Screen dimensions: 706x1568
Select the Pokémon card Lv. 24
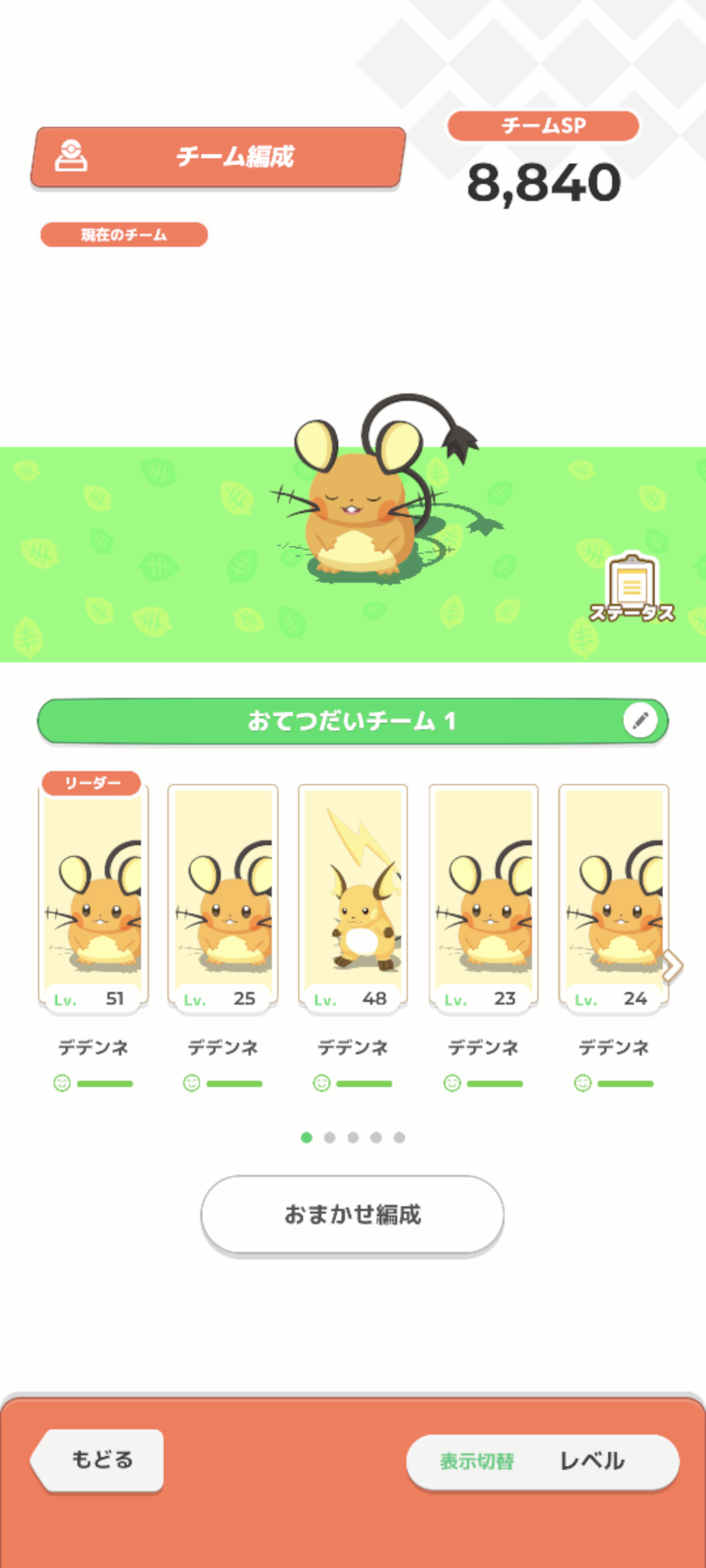613,898
